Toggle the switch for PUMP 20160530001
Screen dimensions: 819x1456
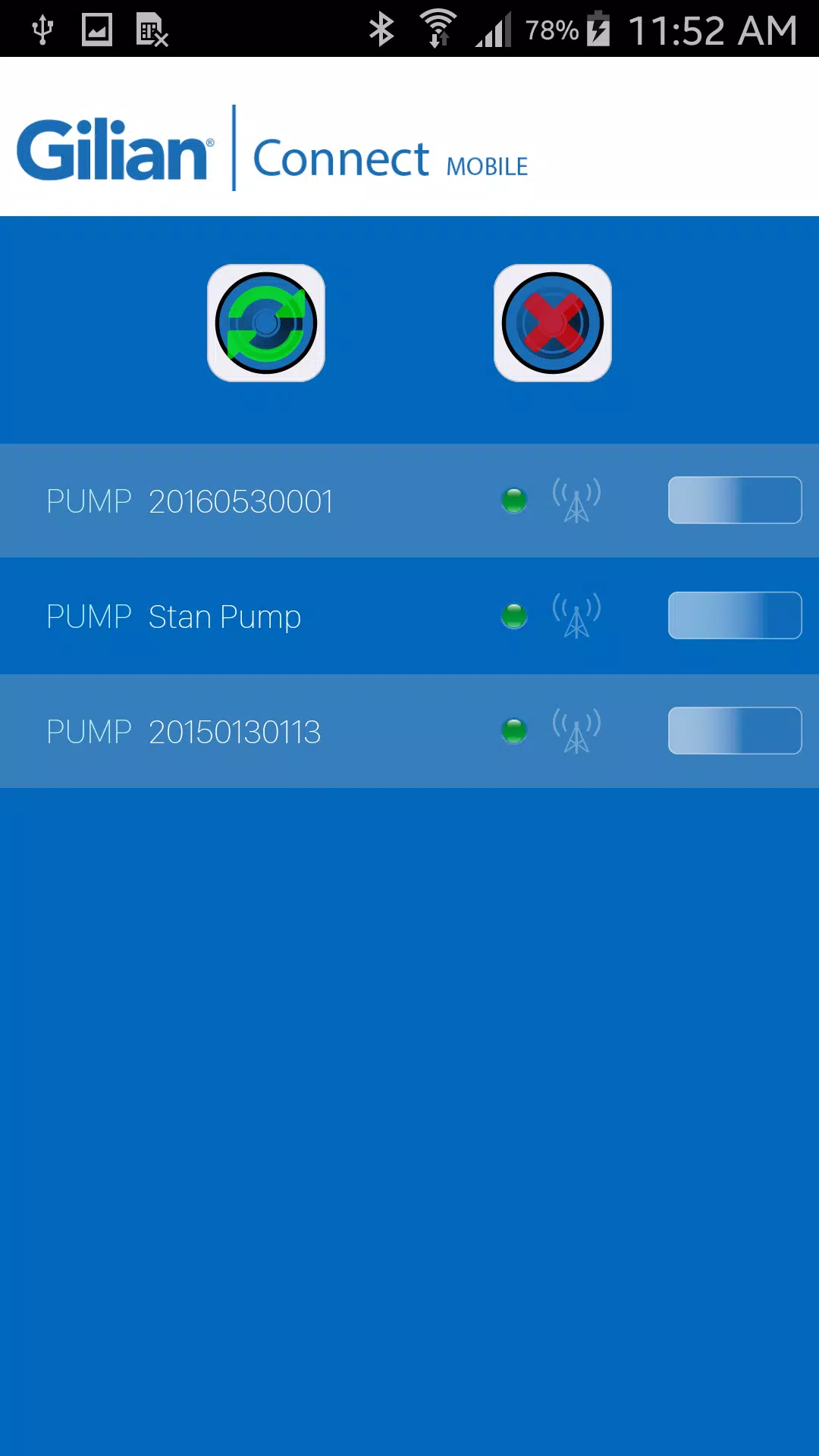[735, 500]
